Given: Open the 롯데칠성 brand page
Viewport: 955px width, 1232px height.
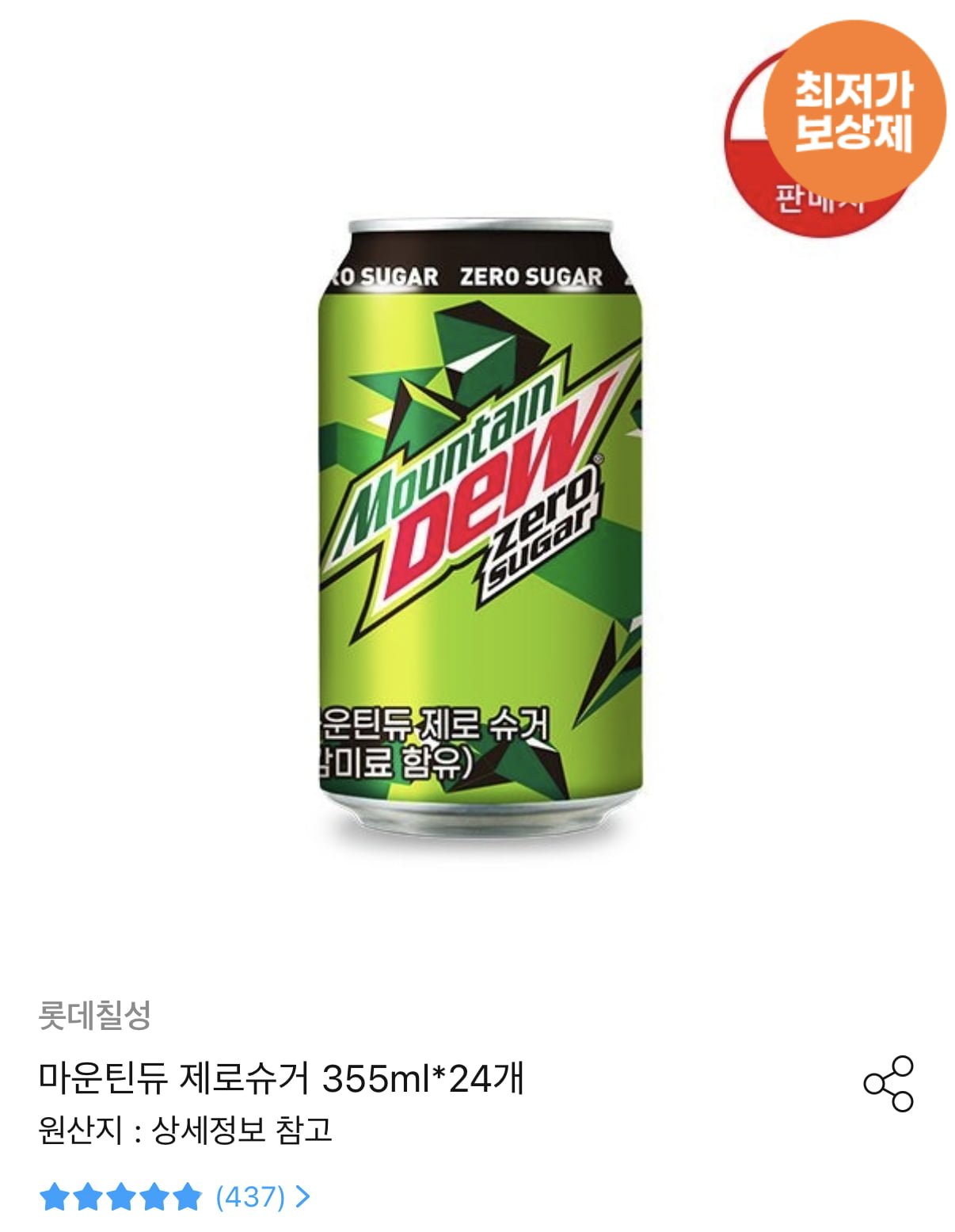Looking at the screenshot, I should tap(95, 1015).
